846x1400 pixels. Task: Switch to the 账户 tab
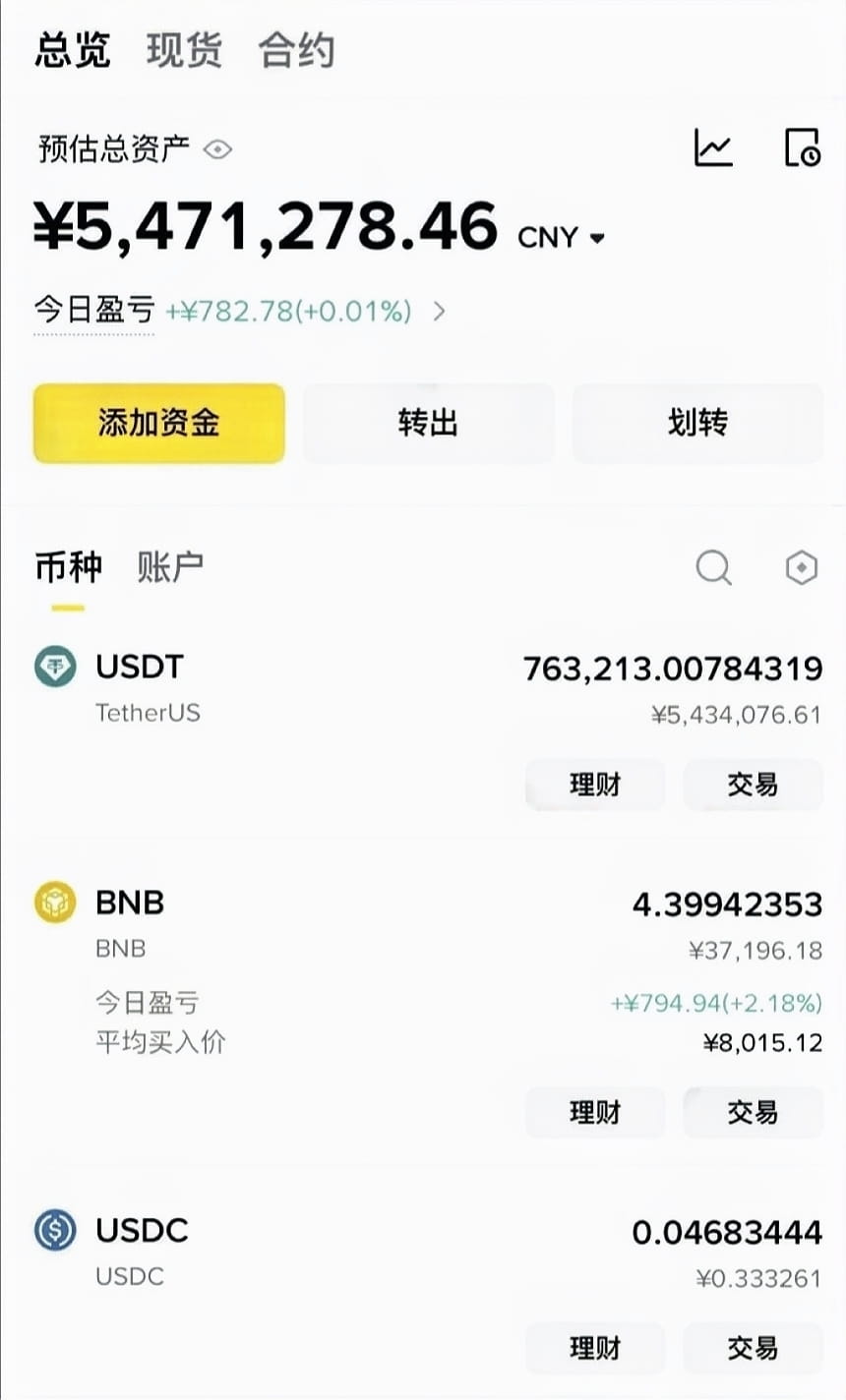[x=170, y=566]
